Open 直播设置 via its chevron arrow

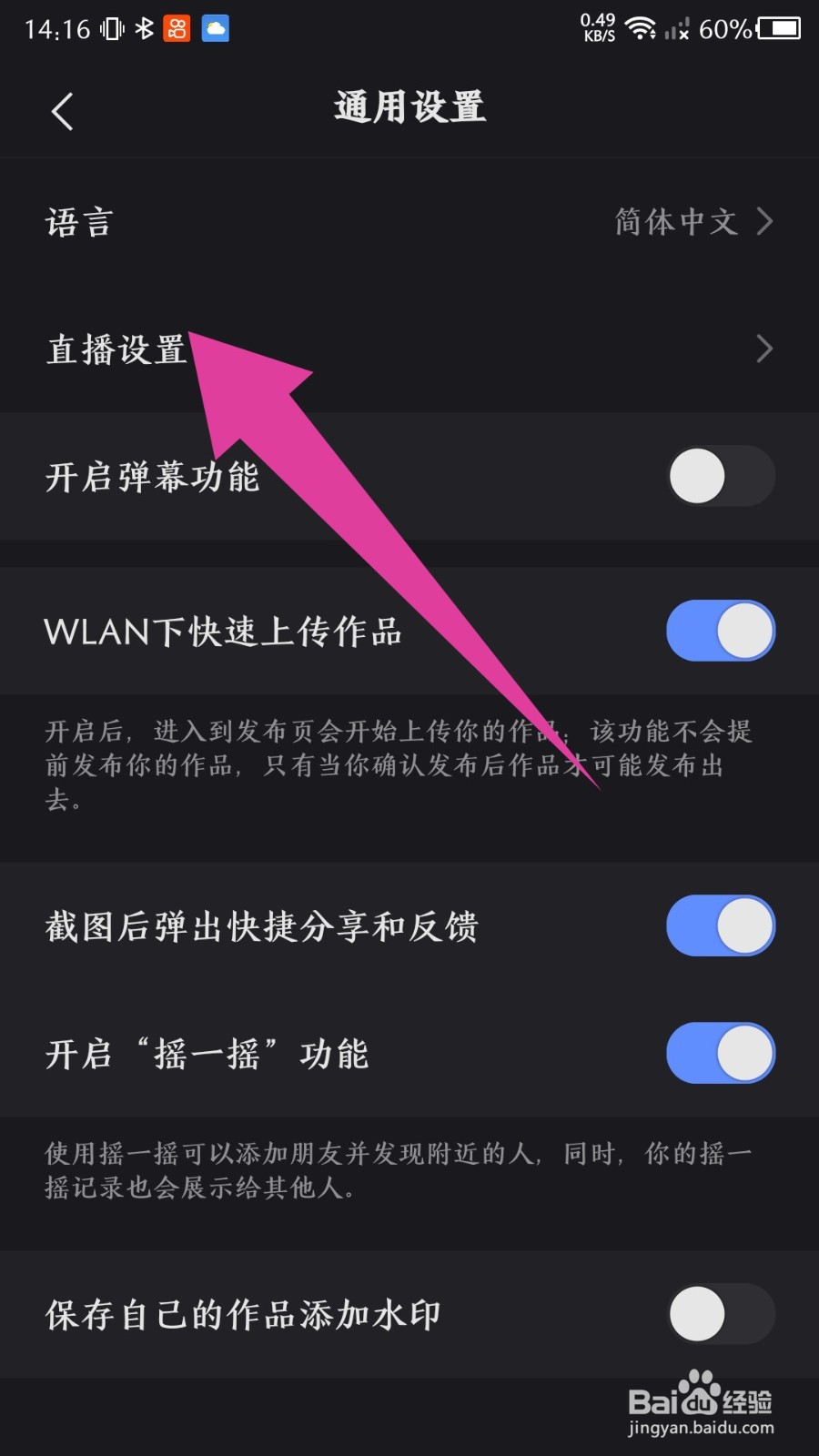[765, 348]
